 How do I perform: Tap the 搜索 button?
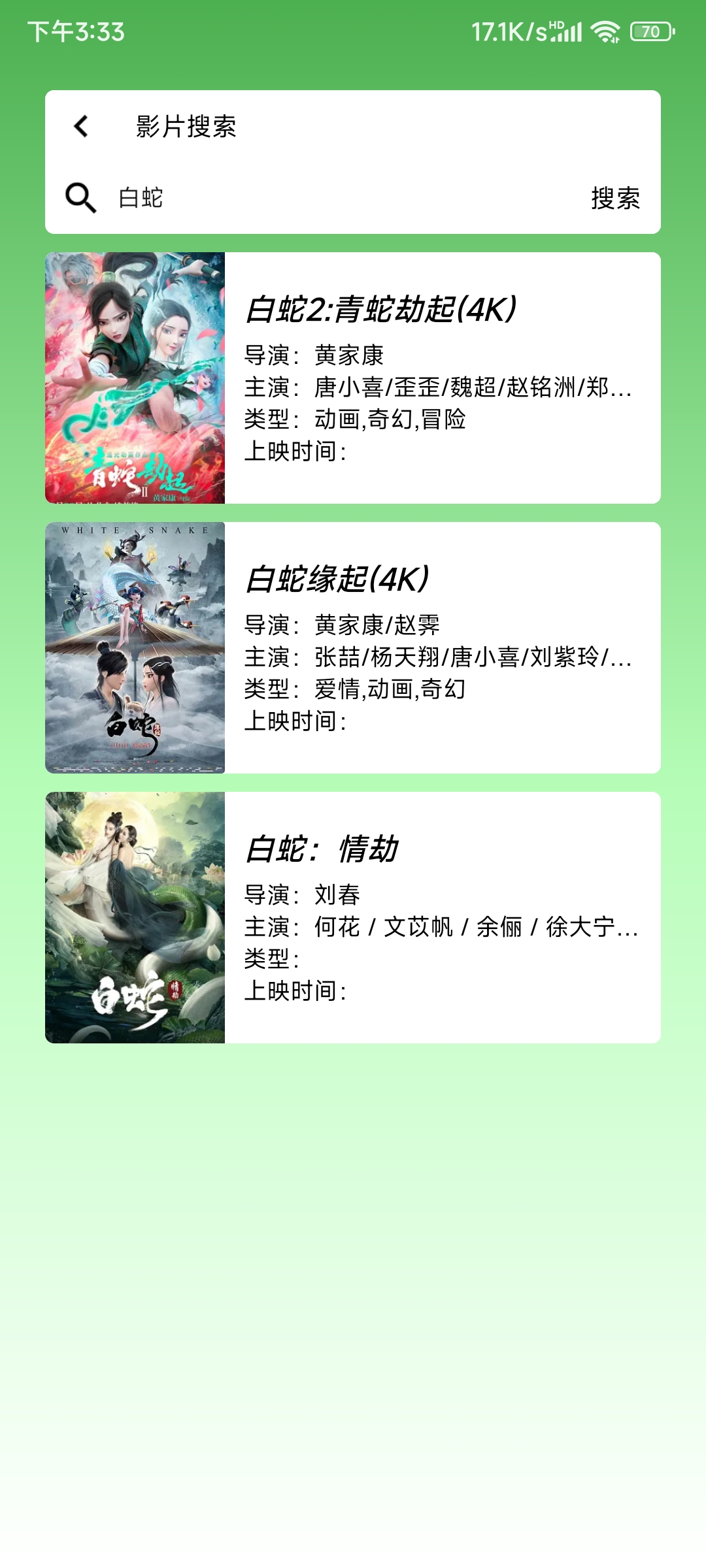point(614,198)
